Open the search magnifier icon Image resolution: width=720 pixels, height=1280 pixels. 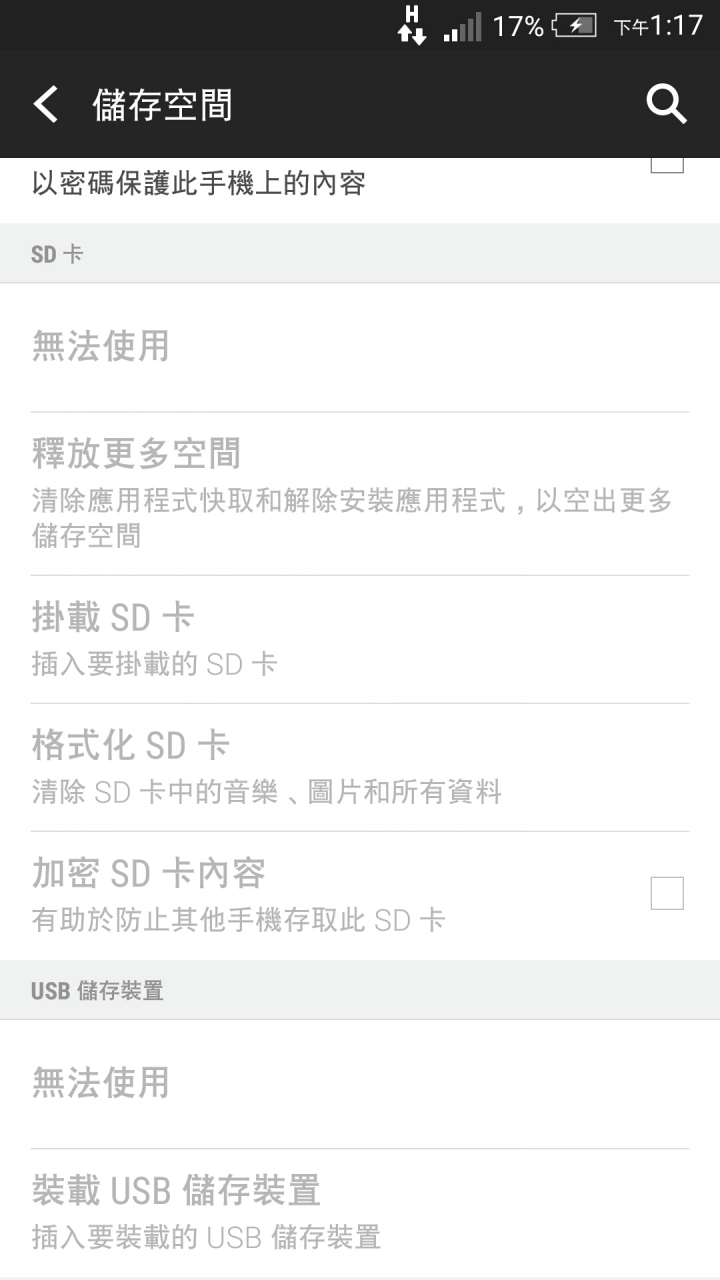666,104
